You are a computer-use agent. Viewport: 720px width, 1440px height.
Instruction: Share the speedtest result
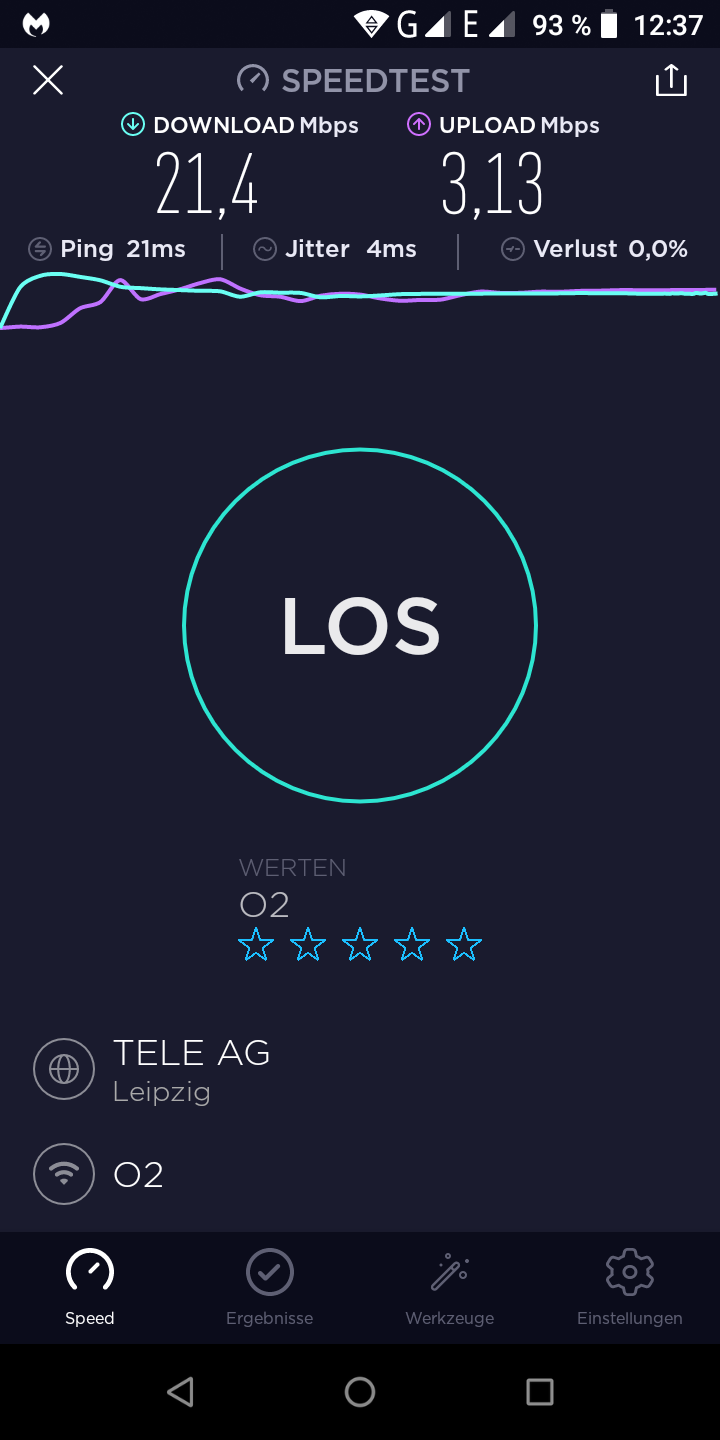[x=671, y=80]
